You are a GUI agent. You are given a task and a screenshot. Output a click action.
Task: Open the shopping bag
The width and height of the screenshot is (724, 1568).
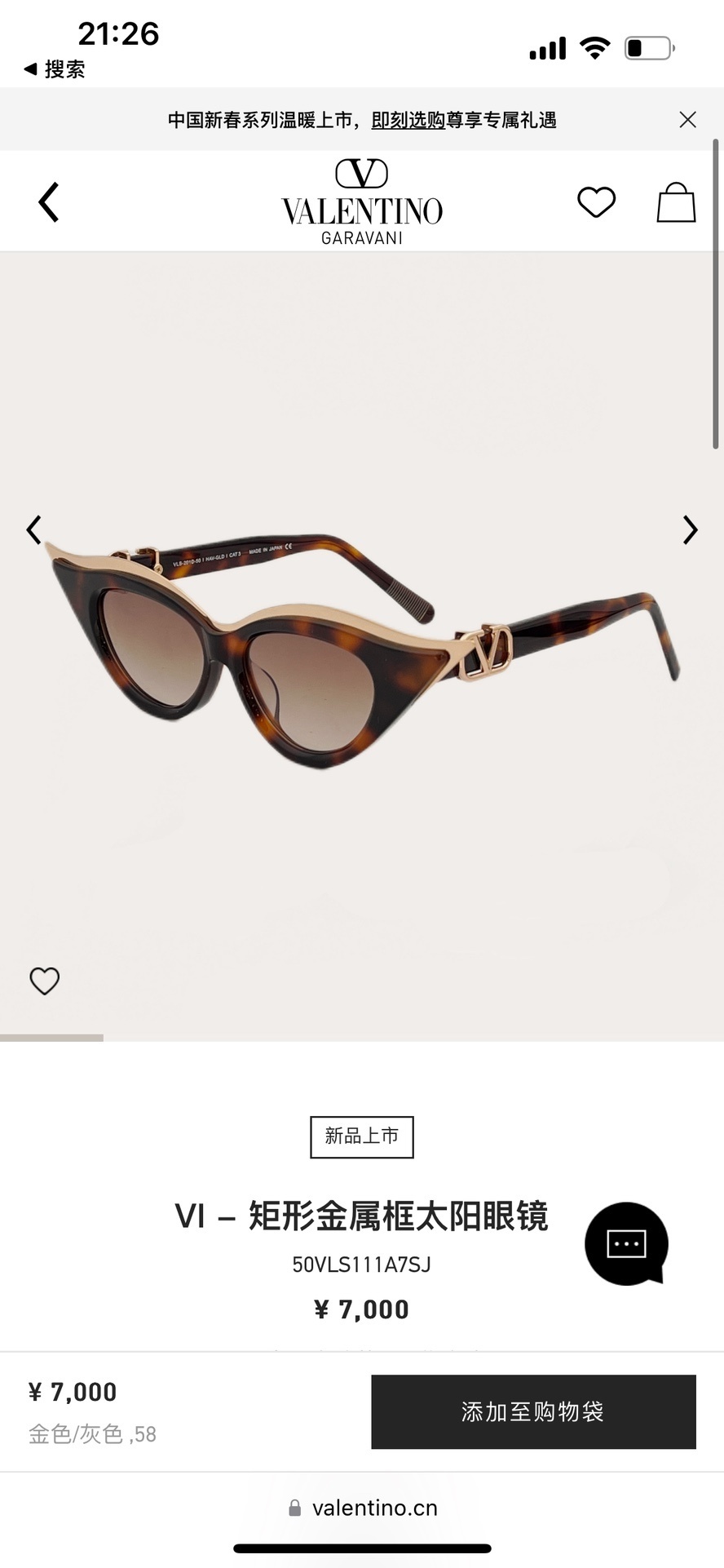(x=676, y=202)
